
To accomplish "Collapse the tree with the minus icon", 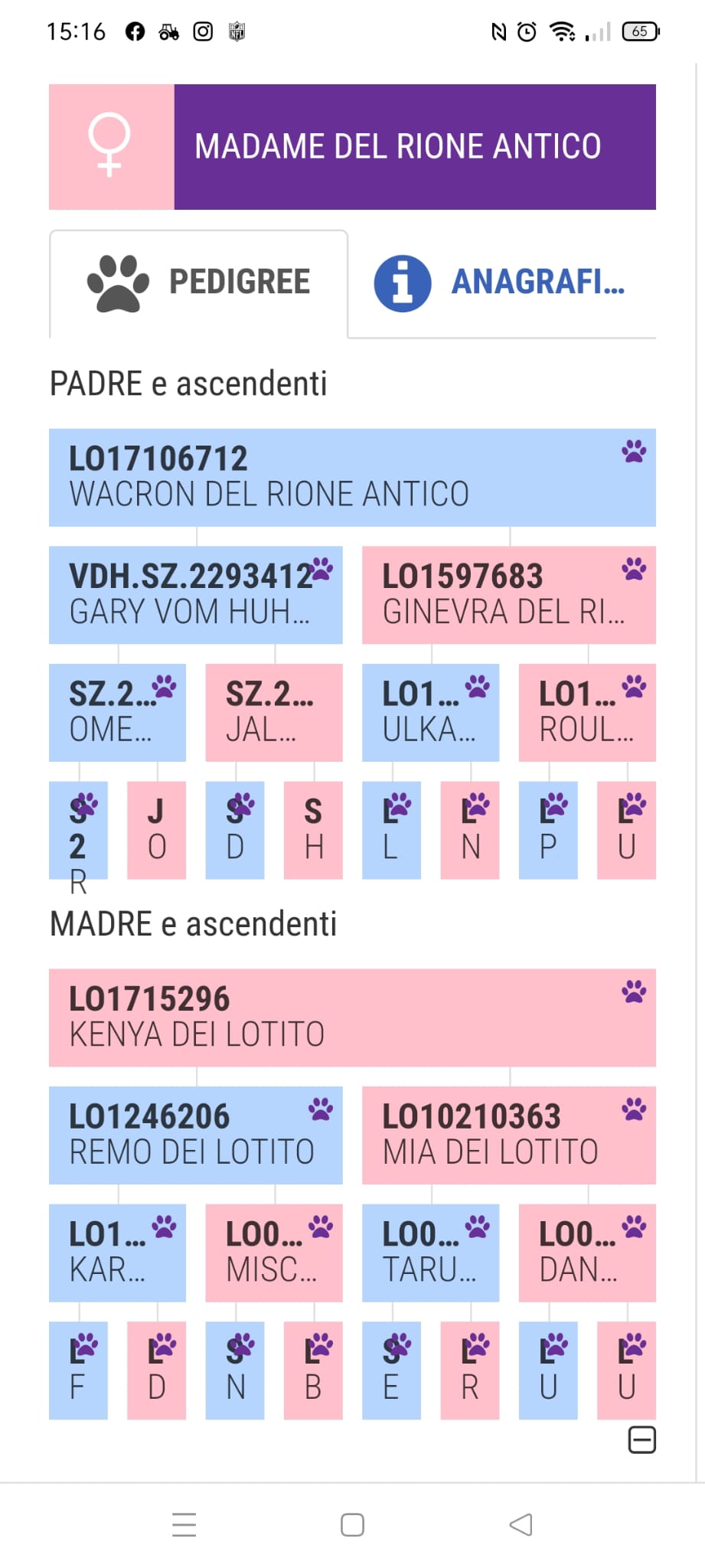I will (x=641, y=1440).
